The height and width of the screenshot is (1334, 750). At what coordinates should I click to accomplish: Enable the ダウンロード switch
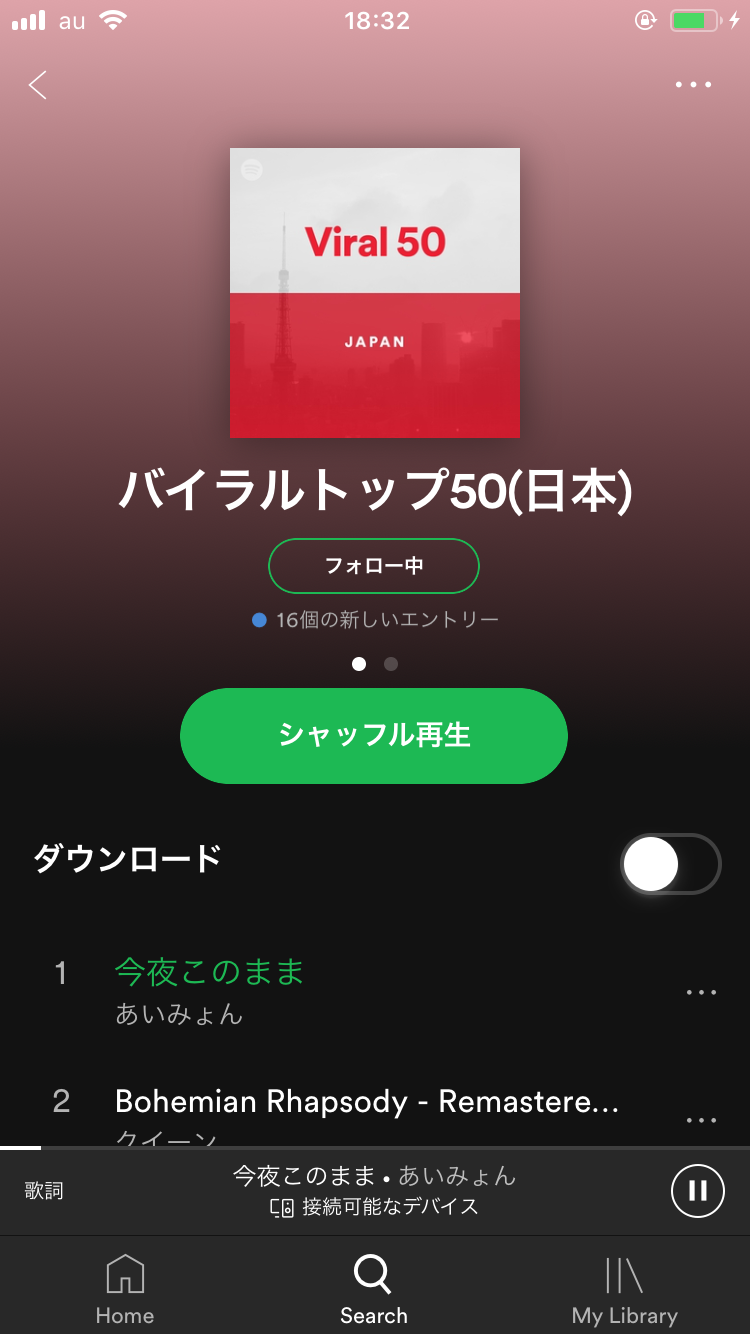click(x=670, y=863)
